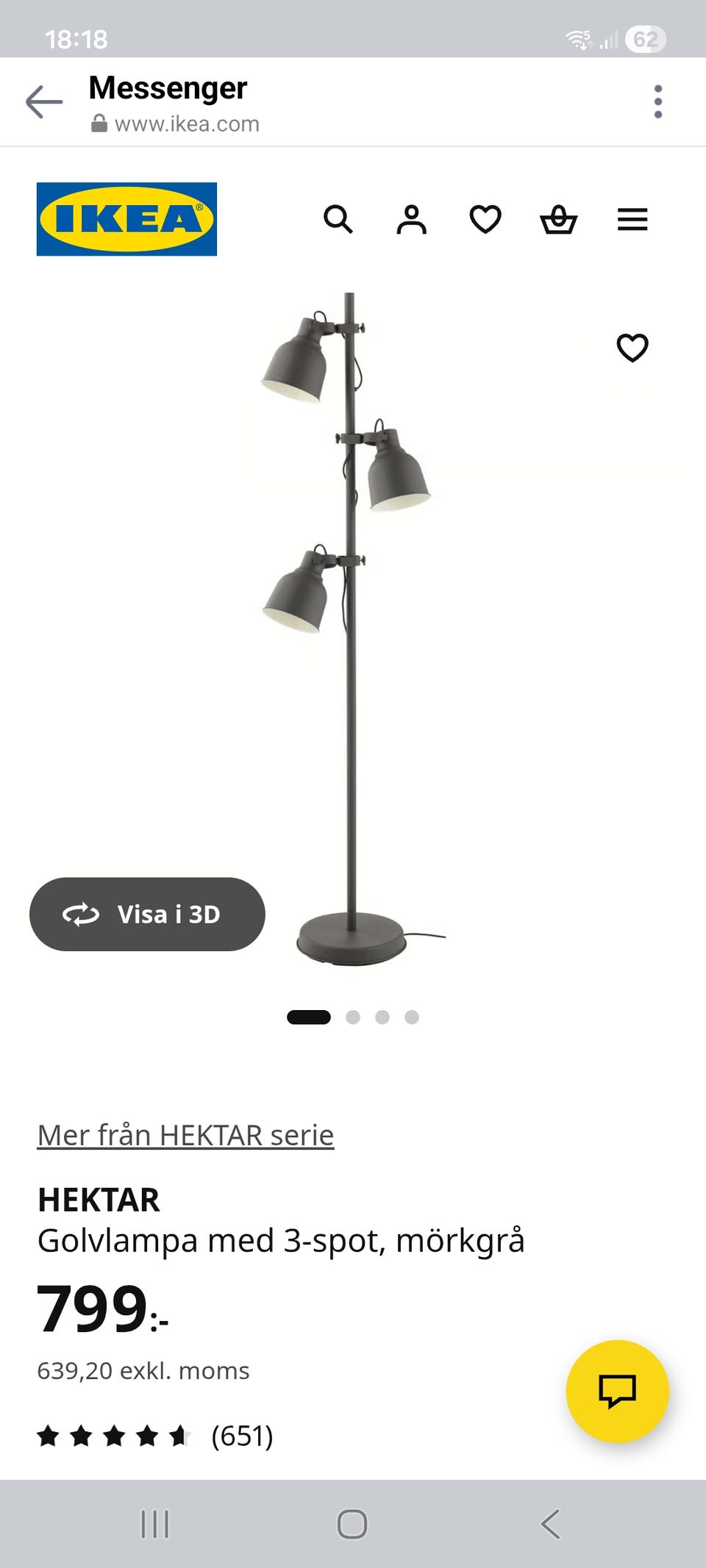Open Mer från HEKTAR serie link

pos(185,1135)
